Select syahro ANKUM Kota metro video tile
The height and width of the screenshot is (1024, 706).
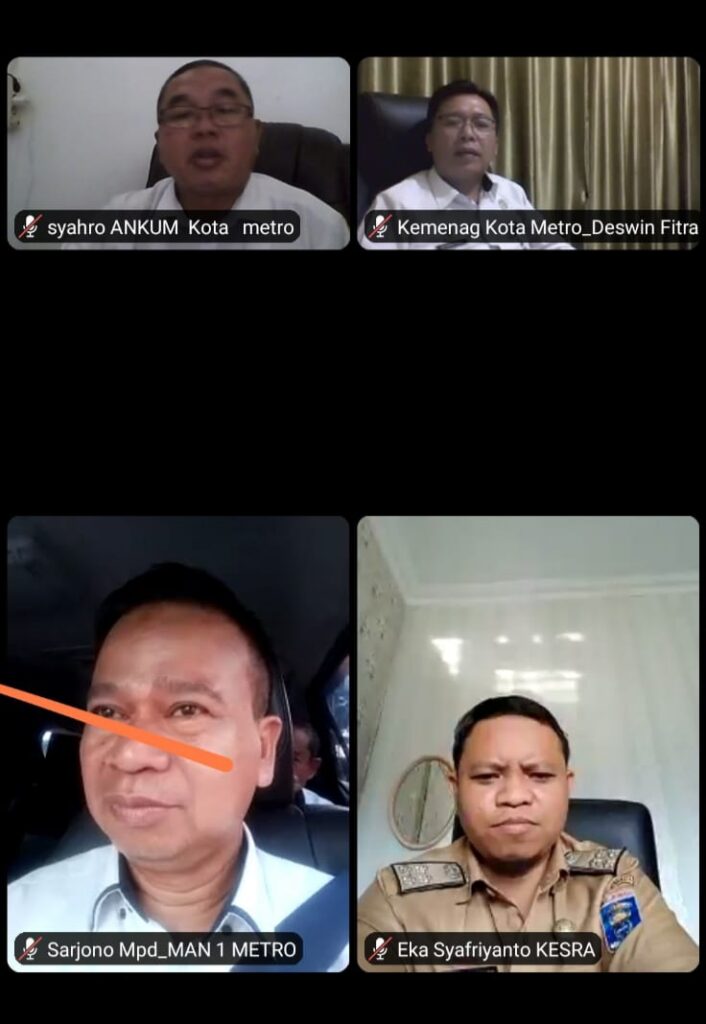178,152
